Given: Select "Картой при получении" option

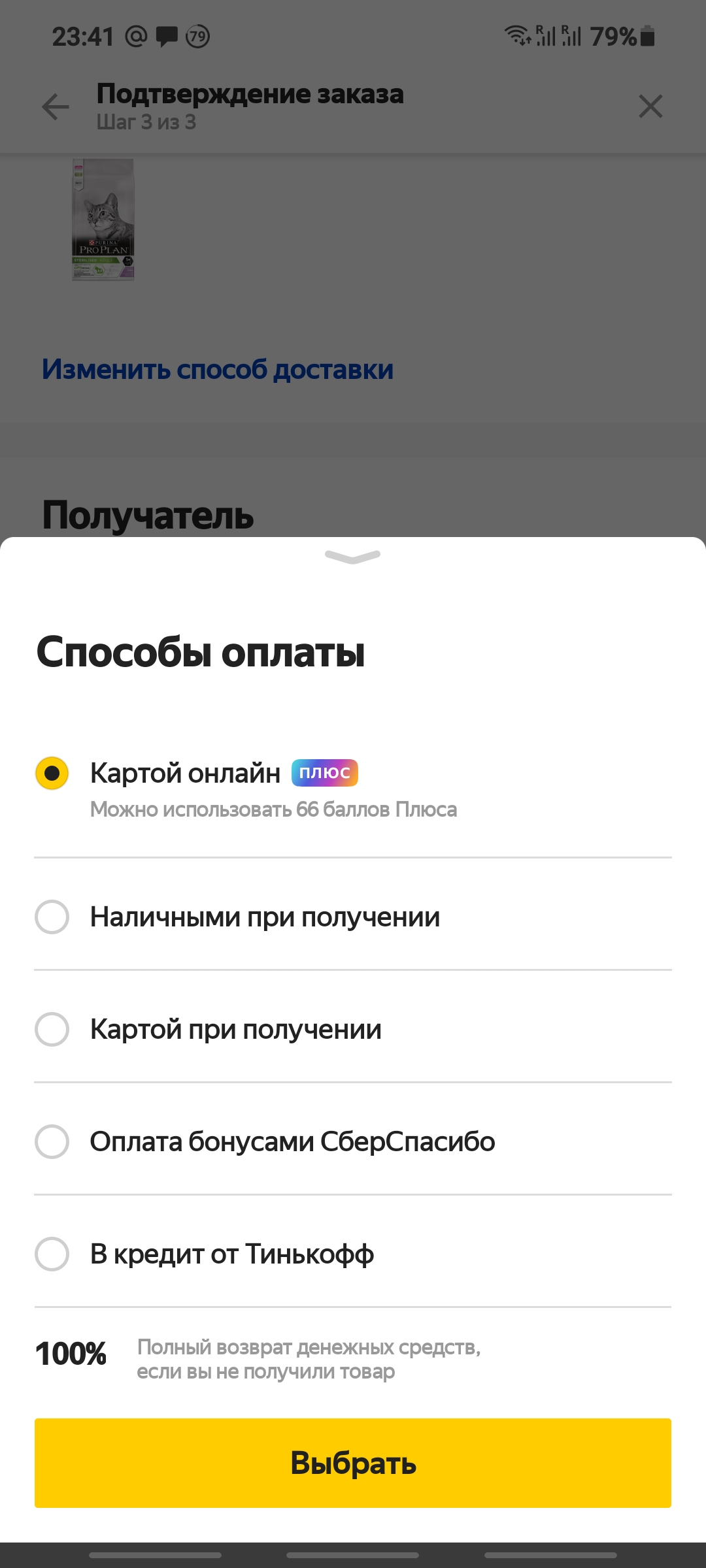Looking at the screenshot, I should [x=353, y=1029].
